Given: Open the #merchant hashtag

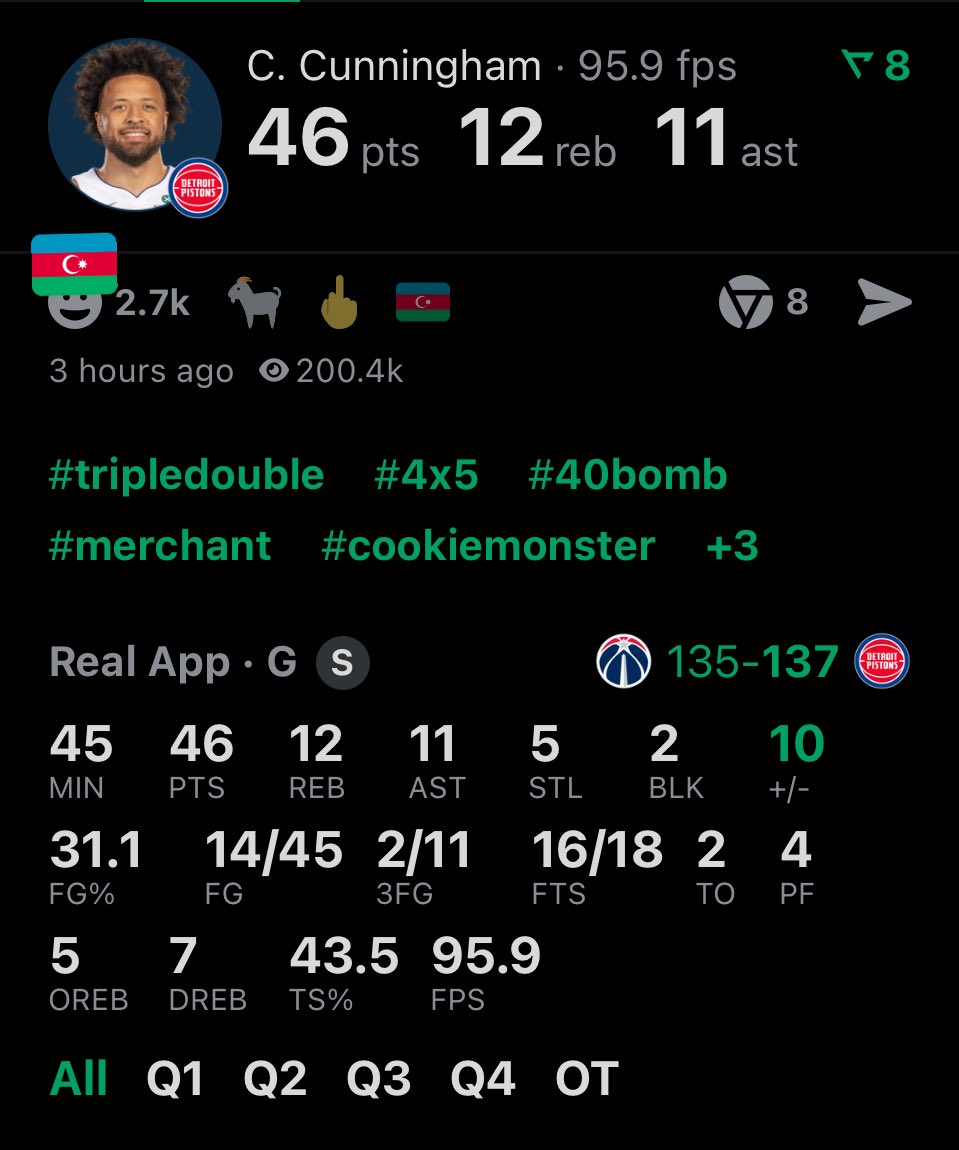Looking at the screenshot, I should click(x=160, y=546).
